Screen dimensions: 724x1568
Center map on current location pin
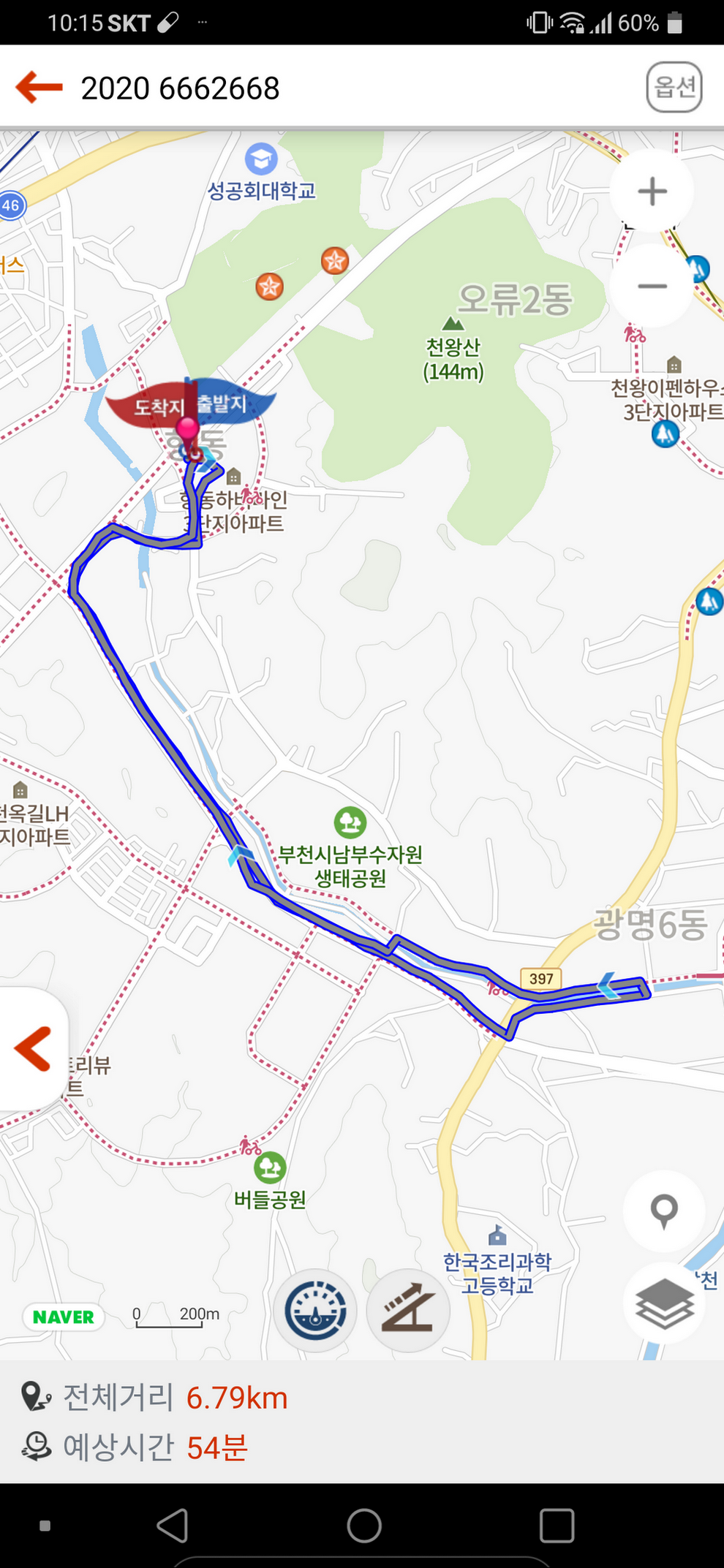click(664, 1211)
